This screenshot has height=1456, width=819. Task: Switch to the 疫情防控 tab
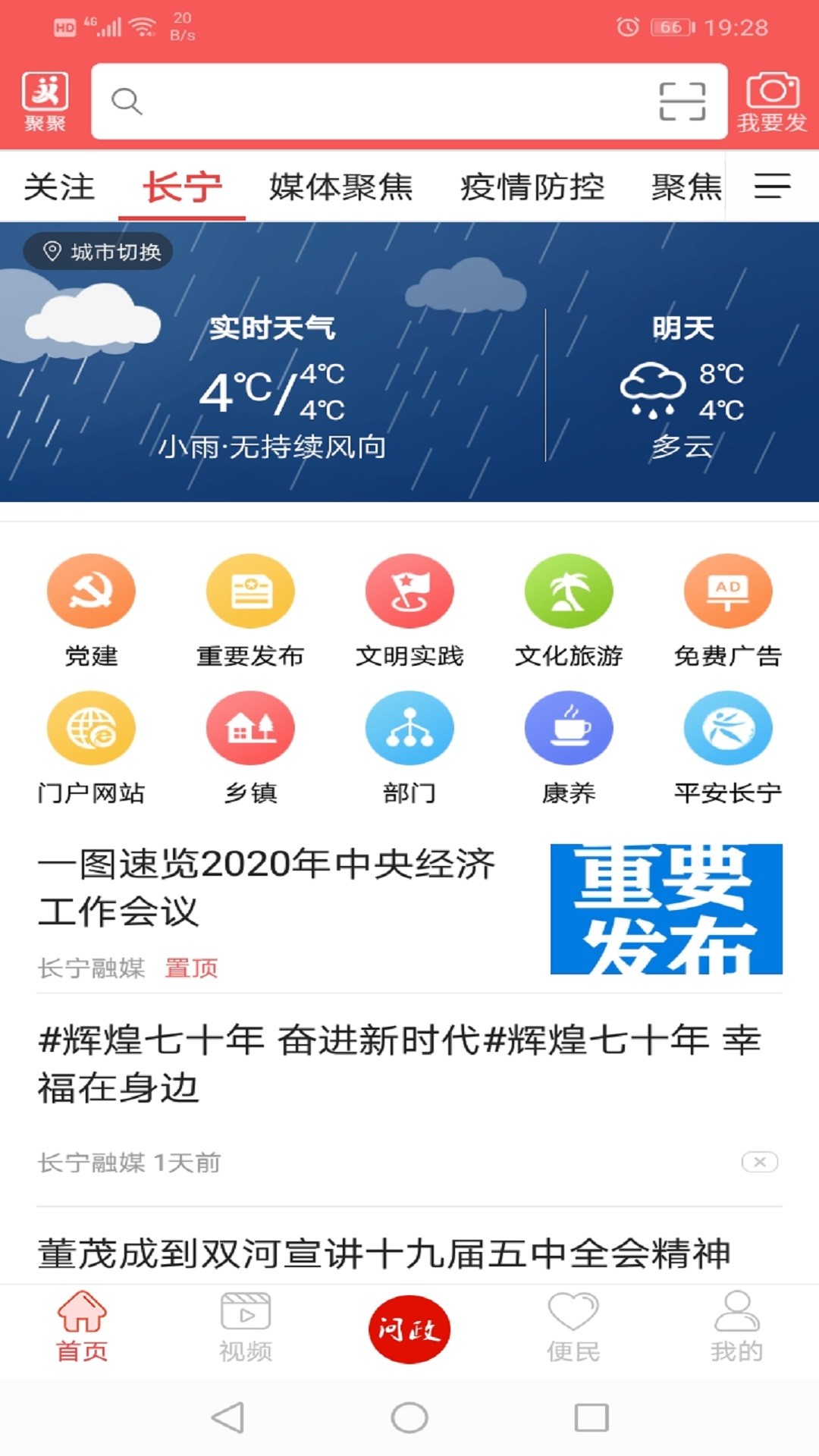pyautogui.click(x=534, y=186)
